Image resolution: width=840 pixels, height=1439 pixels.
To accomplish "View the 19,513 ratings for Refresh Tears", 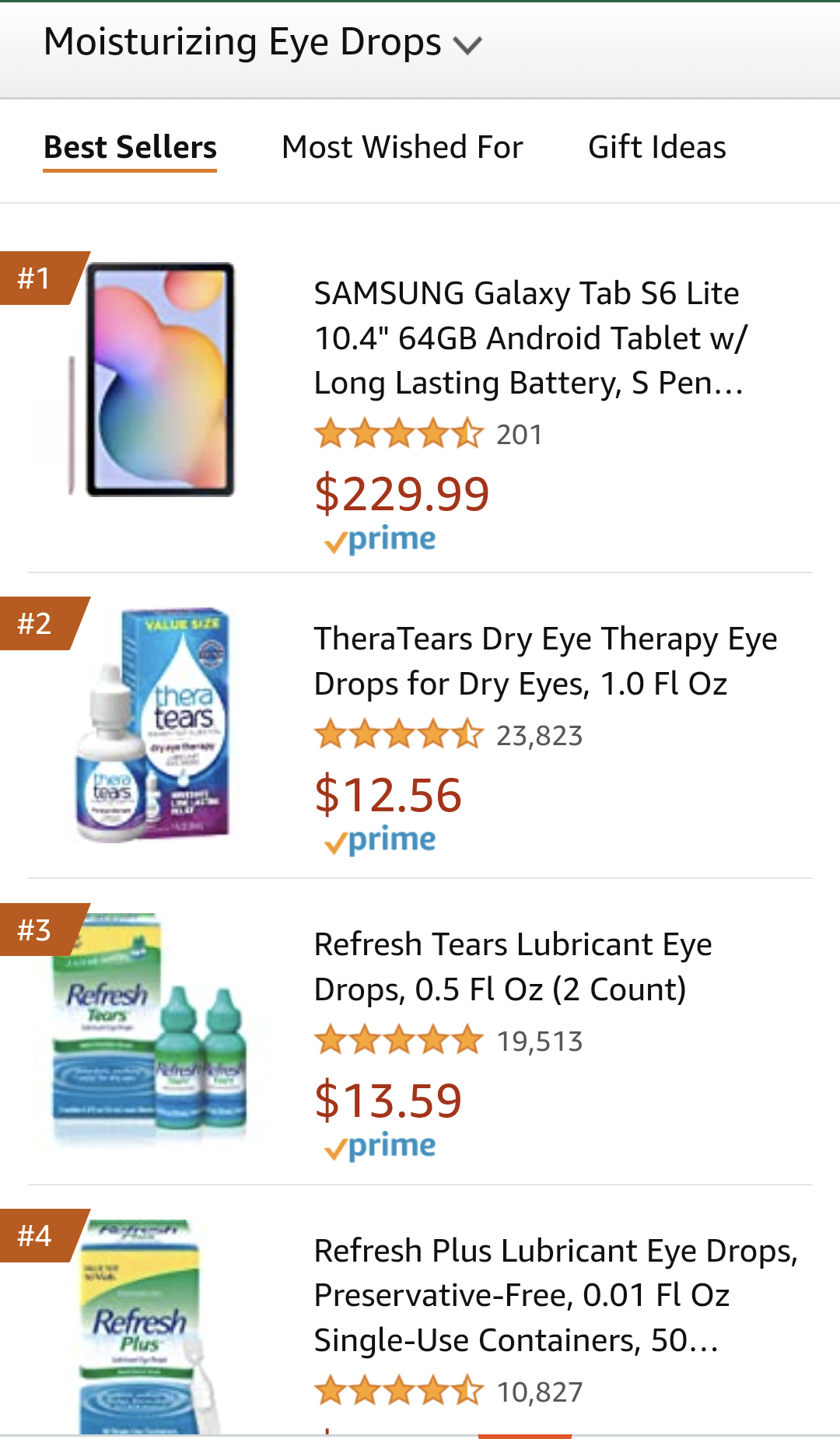I will coord(539,1042).
